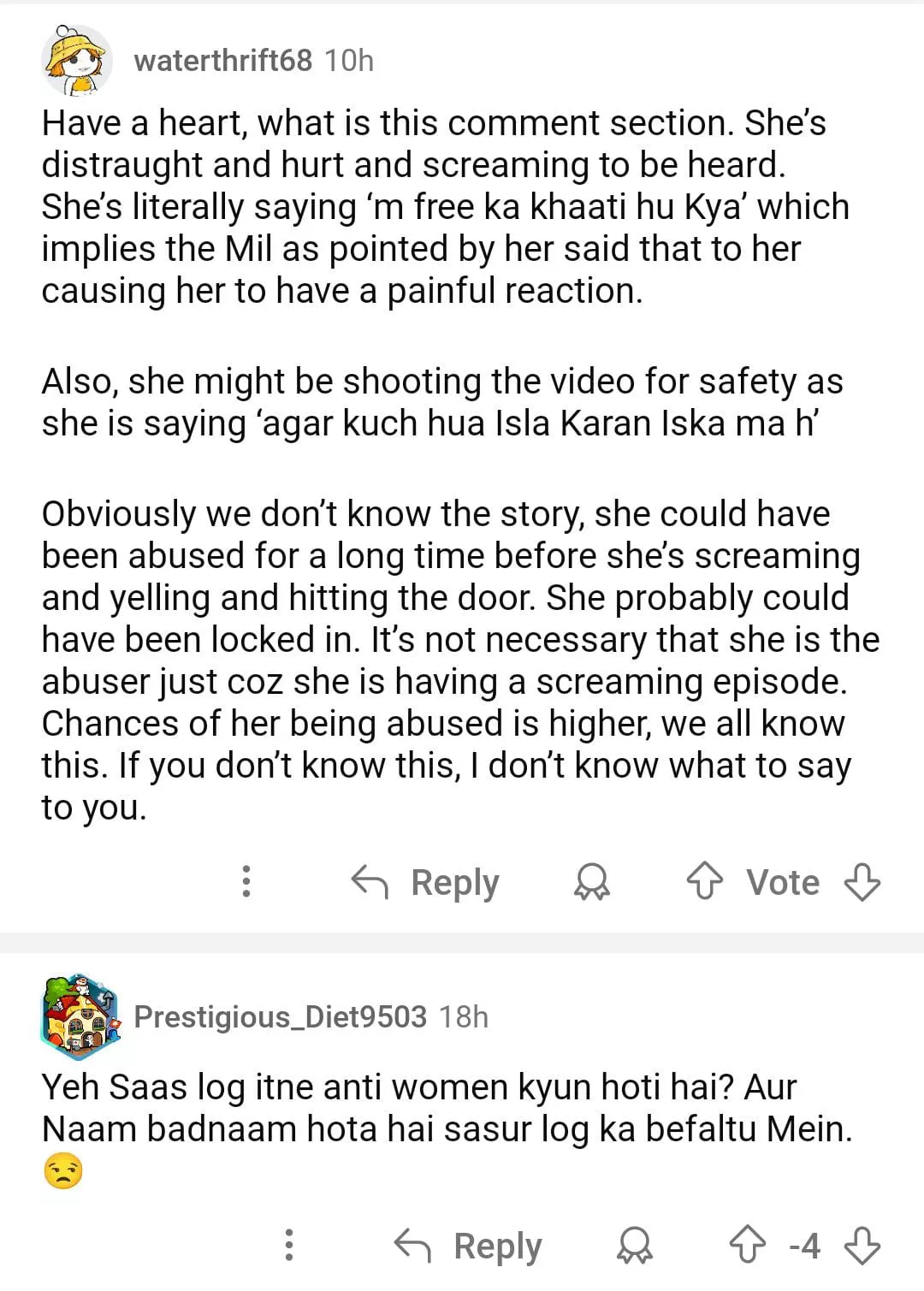924x1291 pixels.
Task: Upvote Prestigious_Diet9503's comment
Action: 747,1246
